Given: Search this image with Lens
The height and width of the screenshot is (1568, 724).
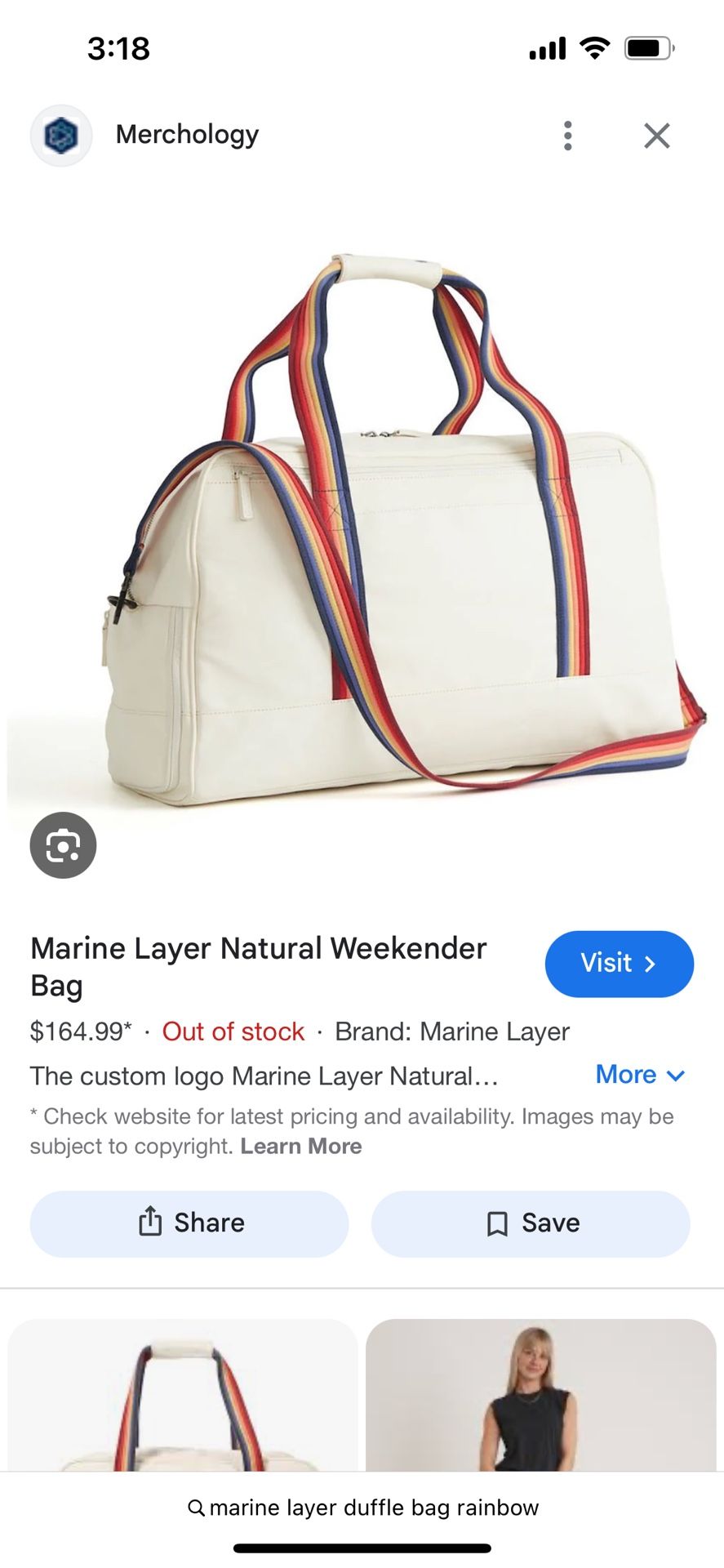Looking at the screenshot, I should pyautogui.click(x=63, y=845).
